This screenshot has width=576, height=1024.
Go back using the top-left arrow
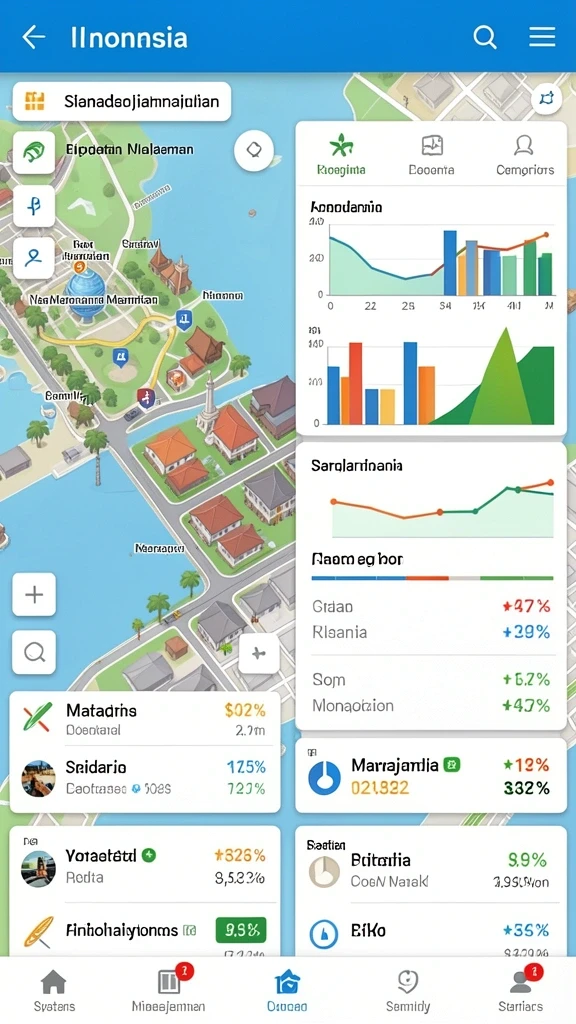(x=33, y=37)
